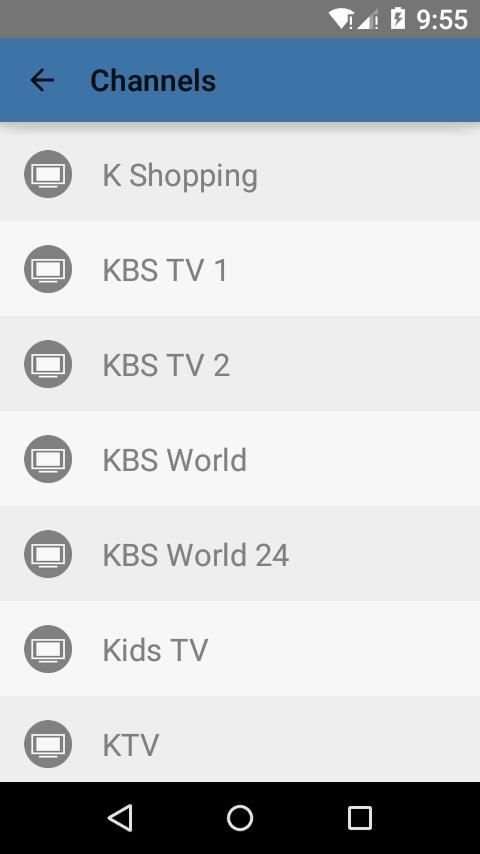The image size is (480, 854).
Task: Tap the system home button
Action: click(x=240, y=818)
